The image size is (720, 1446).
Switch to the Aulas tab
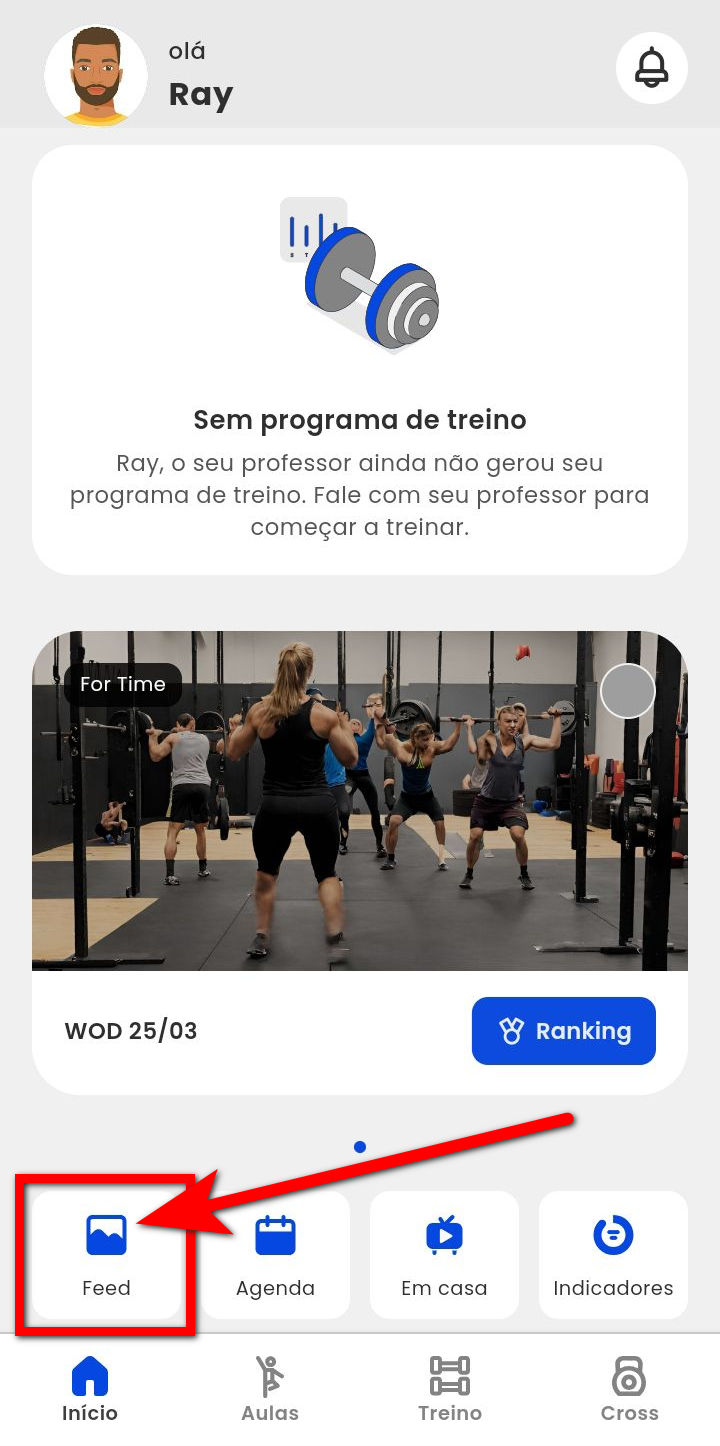270,1389
